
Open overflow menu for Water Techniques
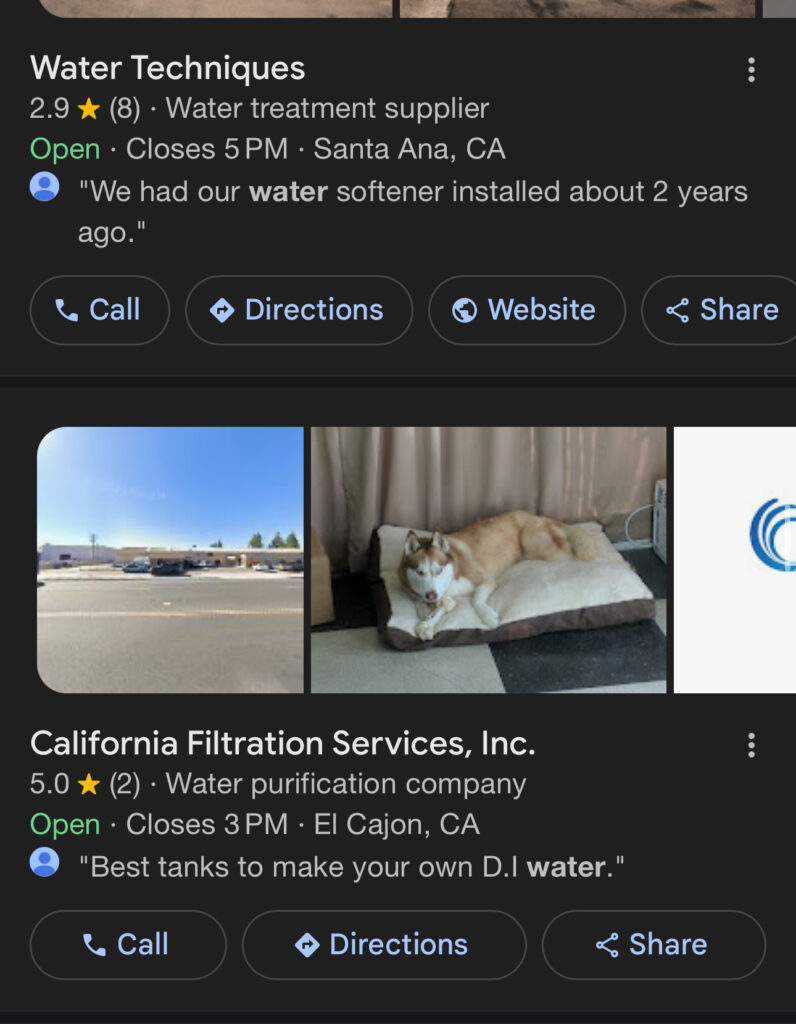coord(751,70)
